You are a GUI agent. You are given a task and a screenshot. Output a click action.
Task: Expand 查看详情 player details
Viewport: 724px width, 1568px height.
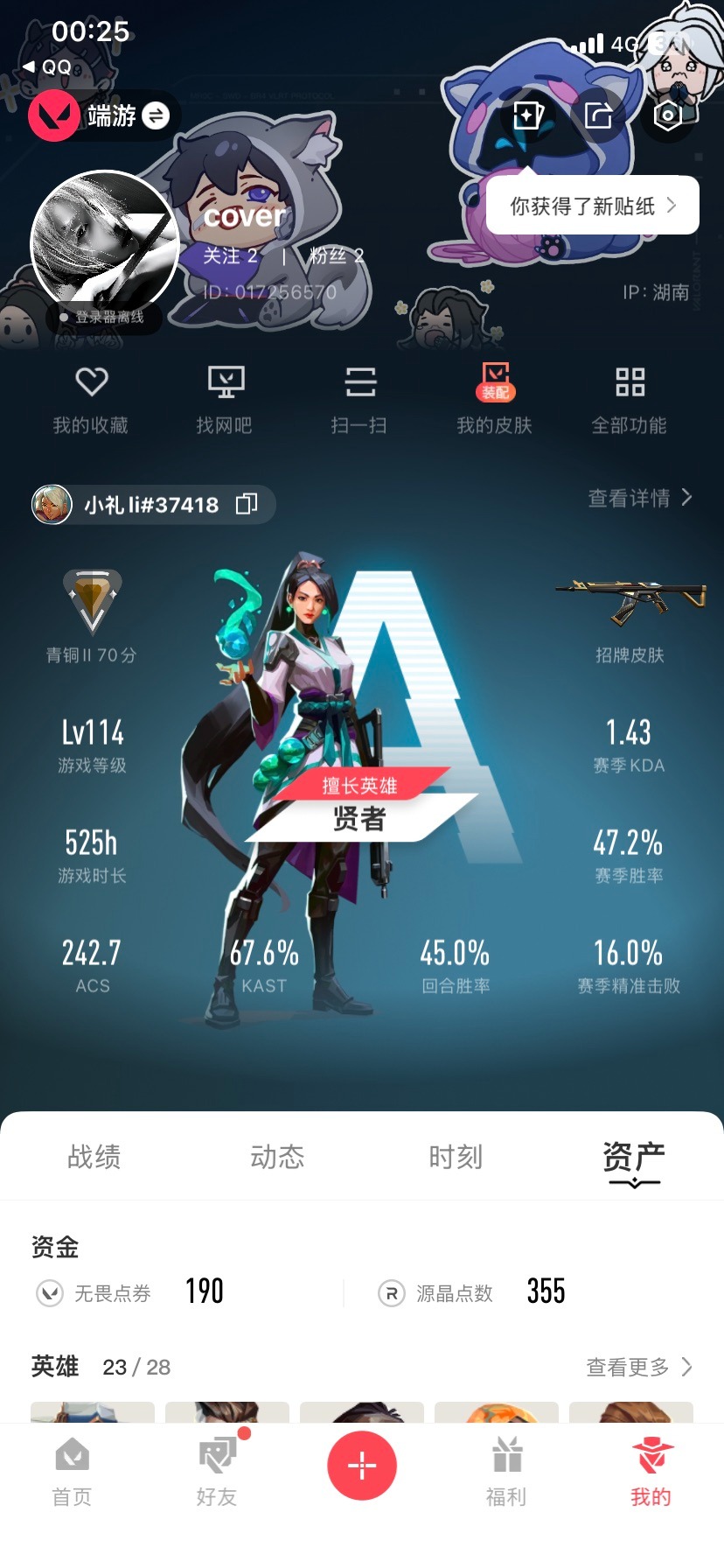[639, 497]
